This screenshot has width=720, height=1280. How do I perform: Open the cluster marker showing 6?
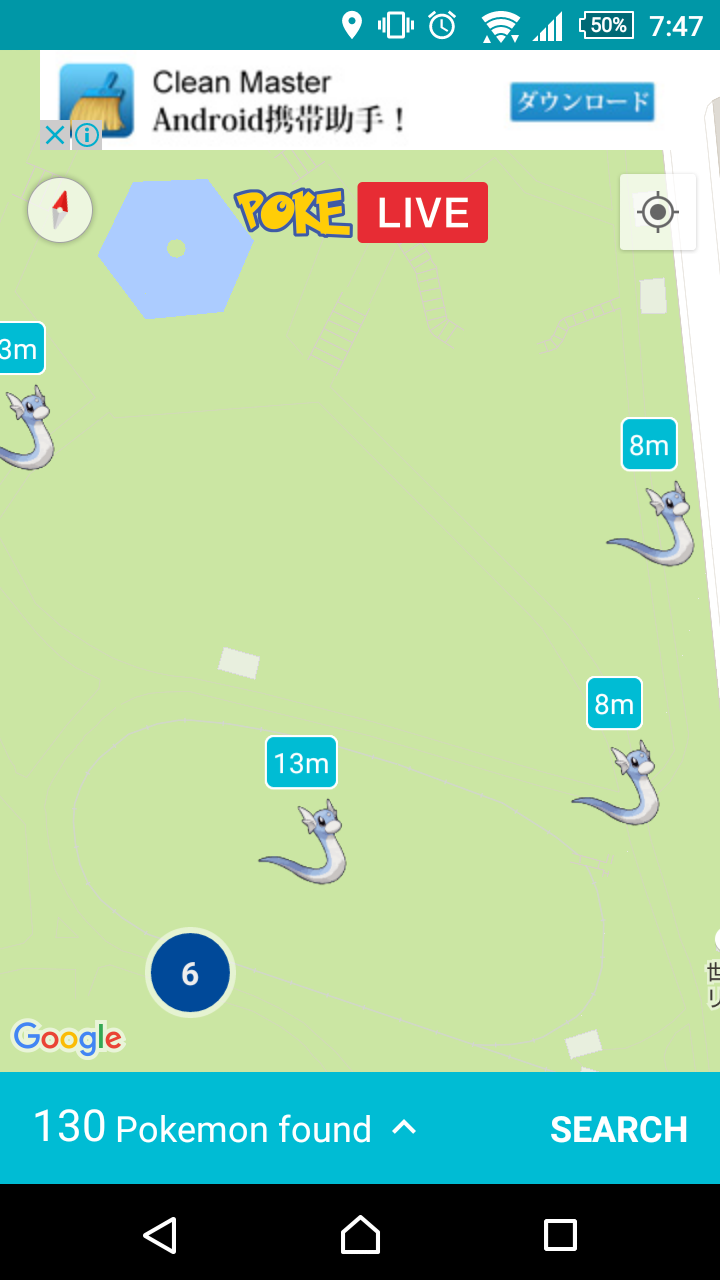click(x=190, y=973)
